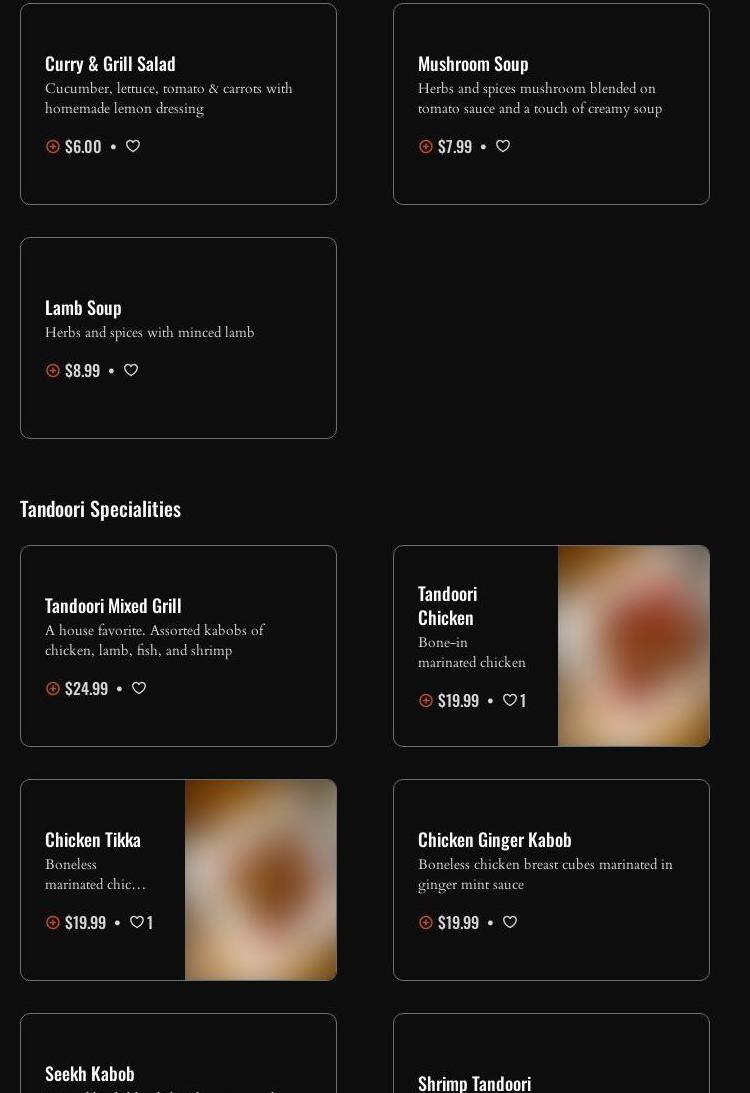Image resolution: width=750 pixels, height=1093 pixels.
Task: Open the Chicken Tikka photo card
Action: pyautogui.click(x=260, y=880)
